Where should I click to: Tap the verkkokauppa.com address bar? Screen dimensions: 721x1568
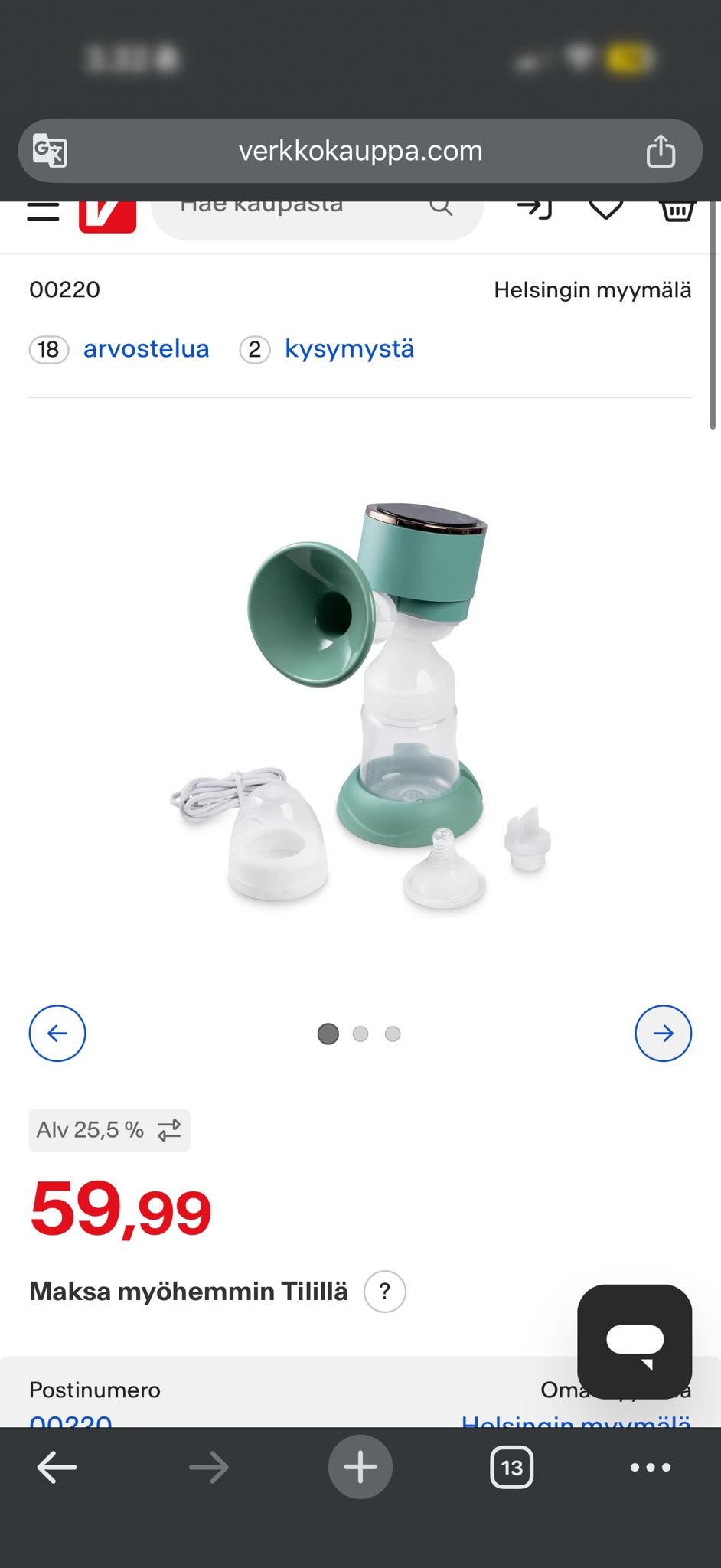[x=360, y=151]
